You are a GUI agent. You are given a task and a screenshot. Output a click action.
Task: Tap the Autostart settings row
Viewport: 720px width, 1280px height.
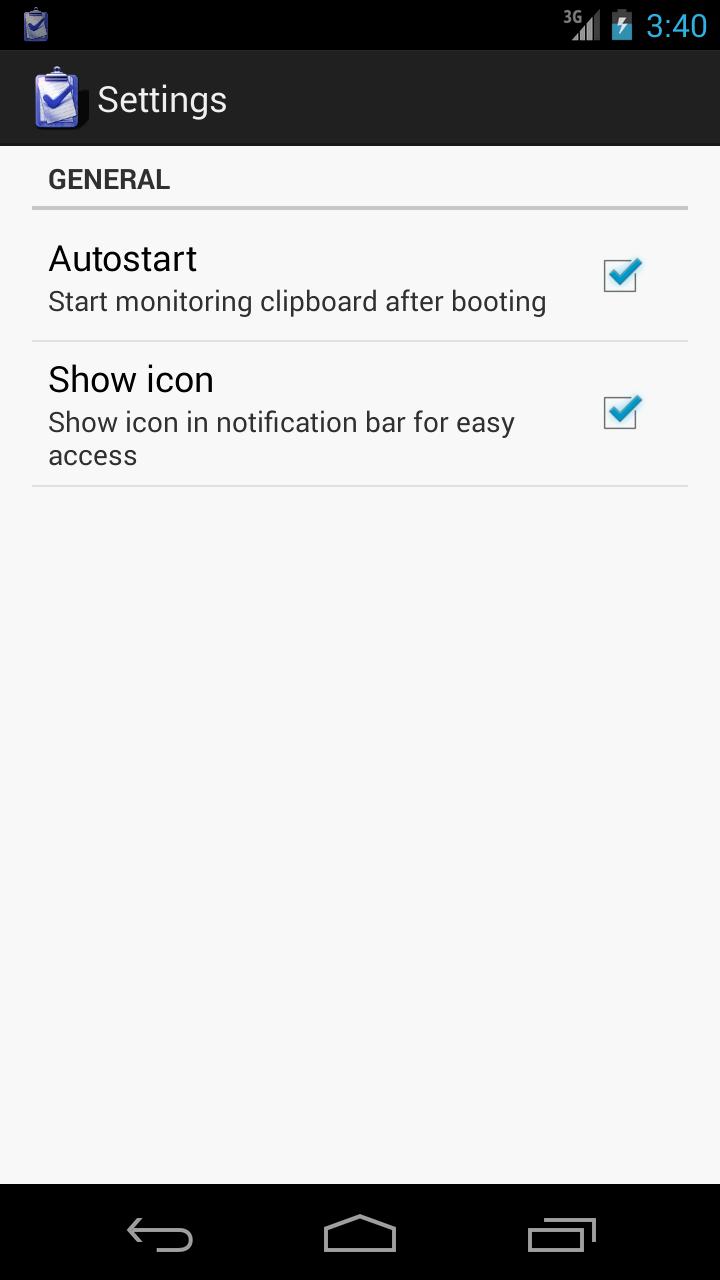click(300, 275)
